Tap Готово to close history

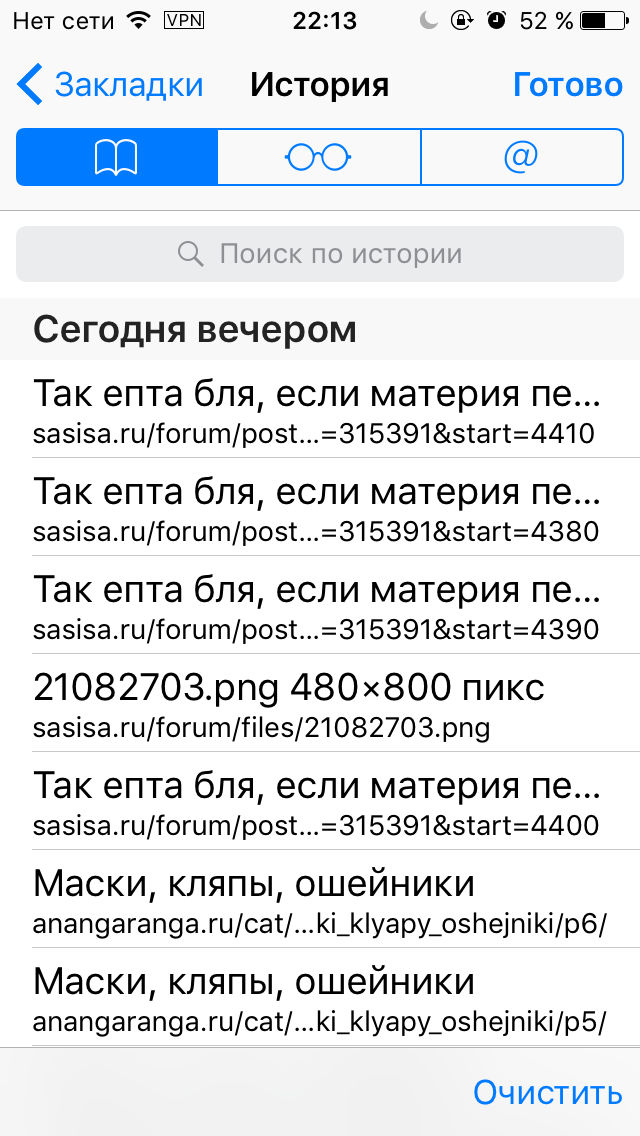point(567,85)
